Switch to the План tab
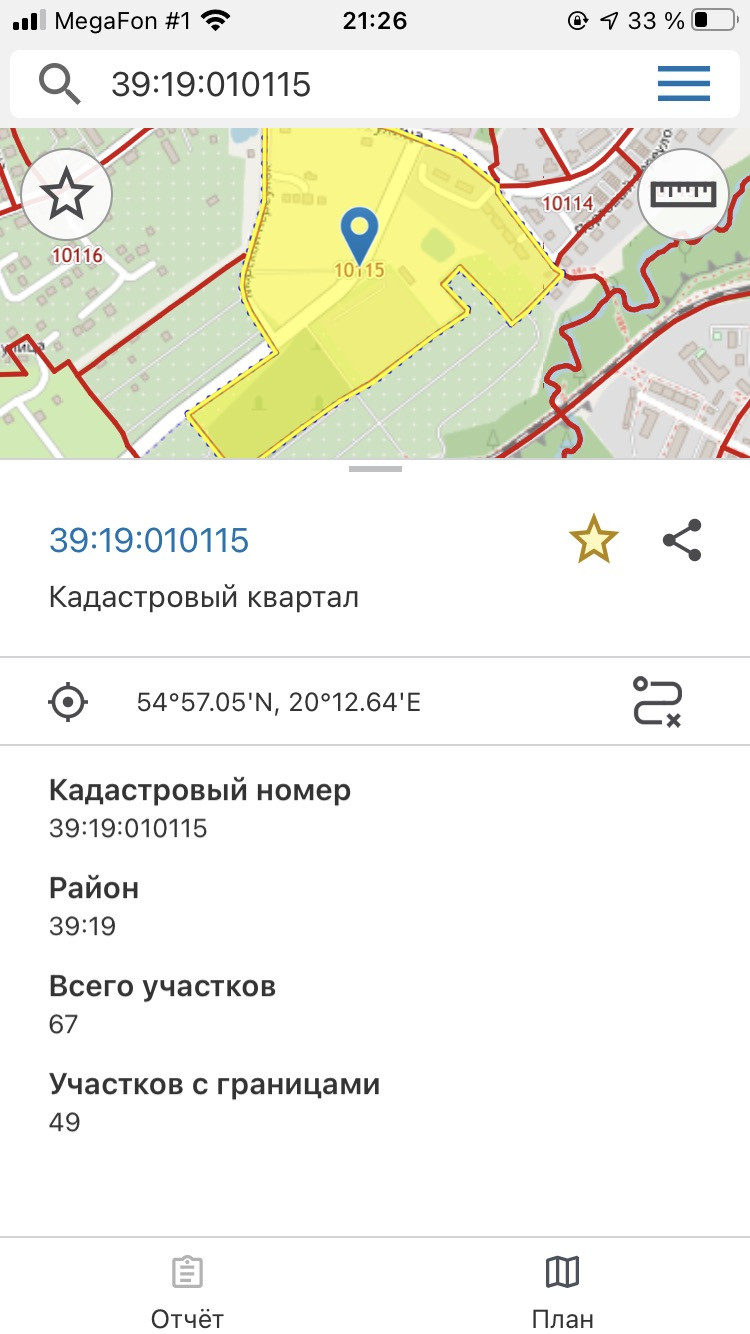Screen dimensions: 750x1334 tap(563, 1290)
